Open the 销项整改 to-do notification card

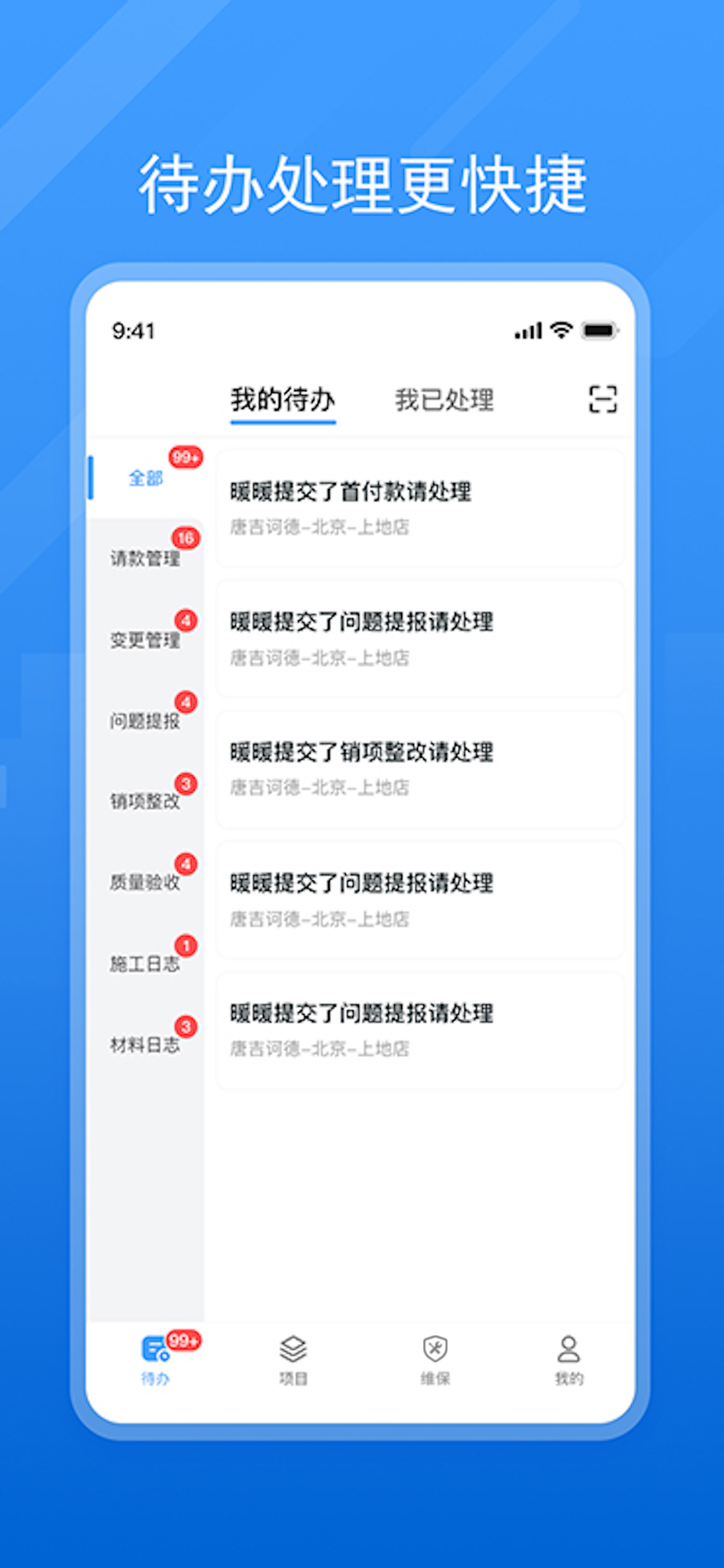(x=421, y=769)
